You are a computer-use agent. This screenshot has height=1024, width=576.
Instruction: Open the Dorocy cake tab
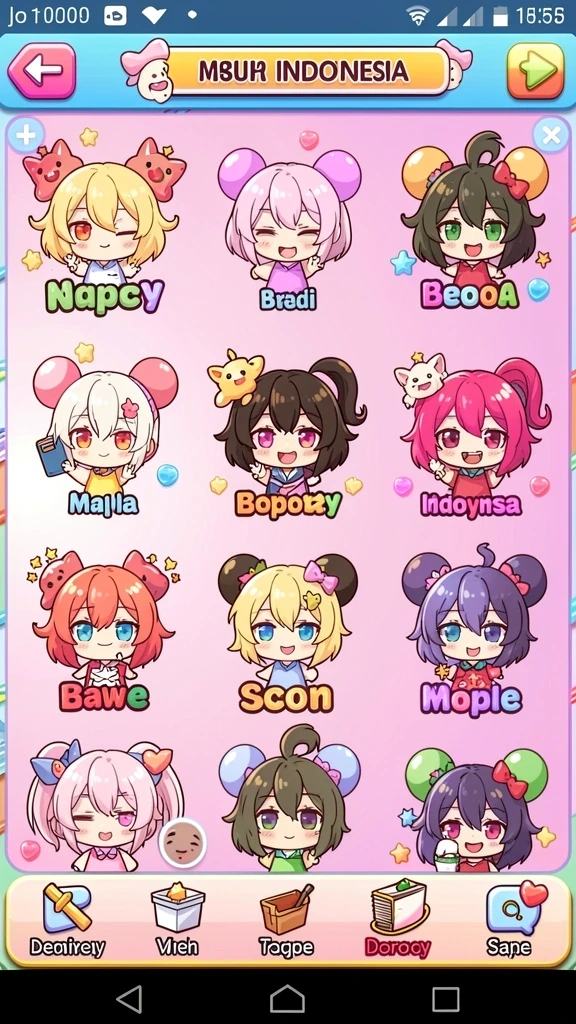(x=397, y=920)
